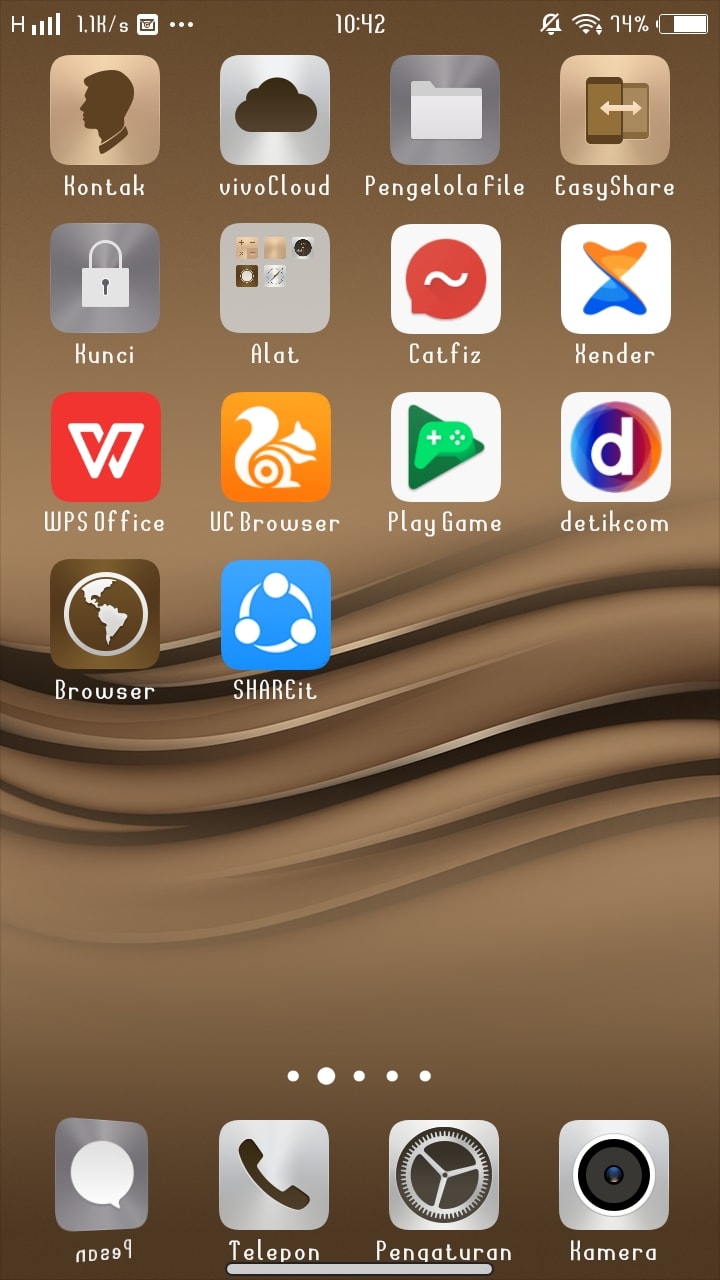Viewport: 720px width, 1280px height.
Task: Launch Catfiz messenger
Action: pos(445,278)
